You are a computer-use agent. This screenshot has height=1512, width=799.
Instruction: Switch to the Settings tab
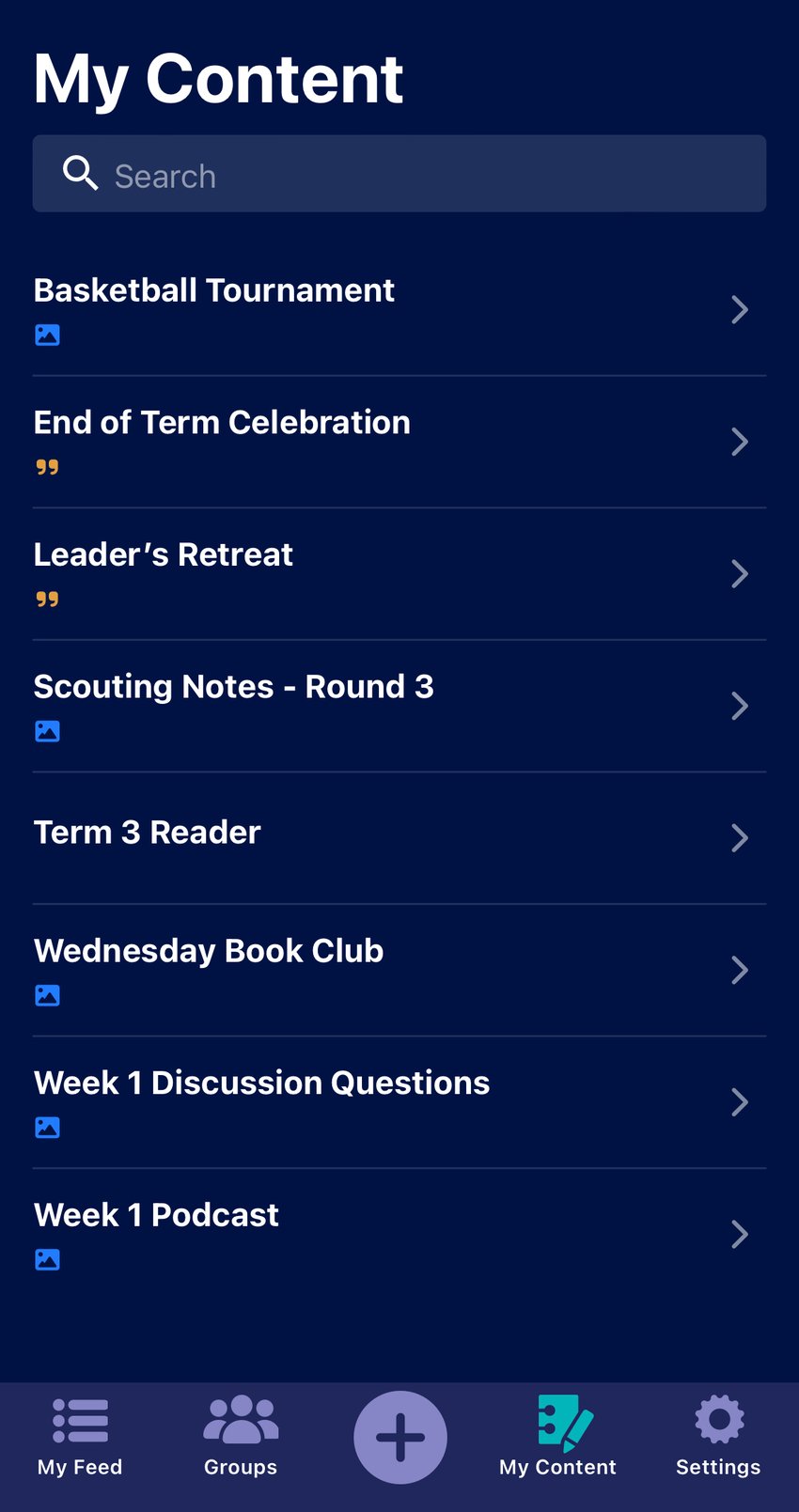coord(718,1438)
